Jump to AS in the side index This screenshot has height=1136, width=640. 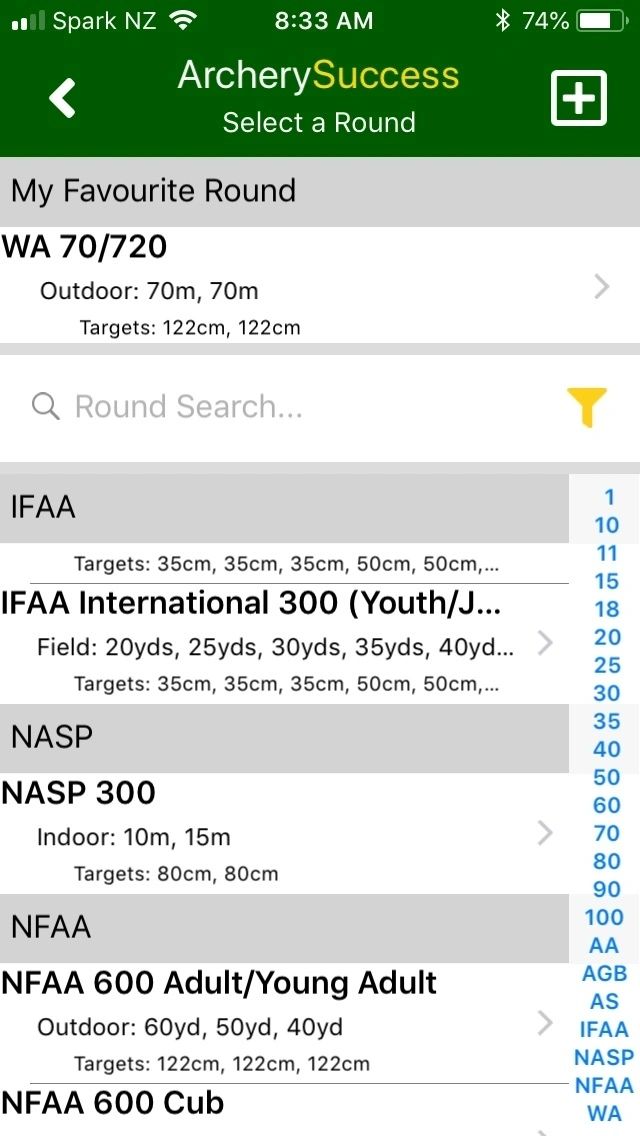(x=604, y=1001)
